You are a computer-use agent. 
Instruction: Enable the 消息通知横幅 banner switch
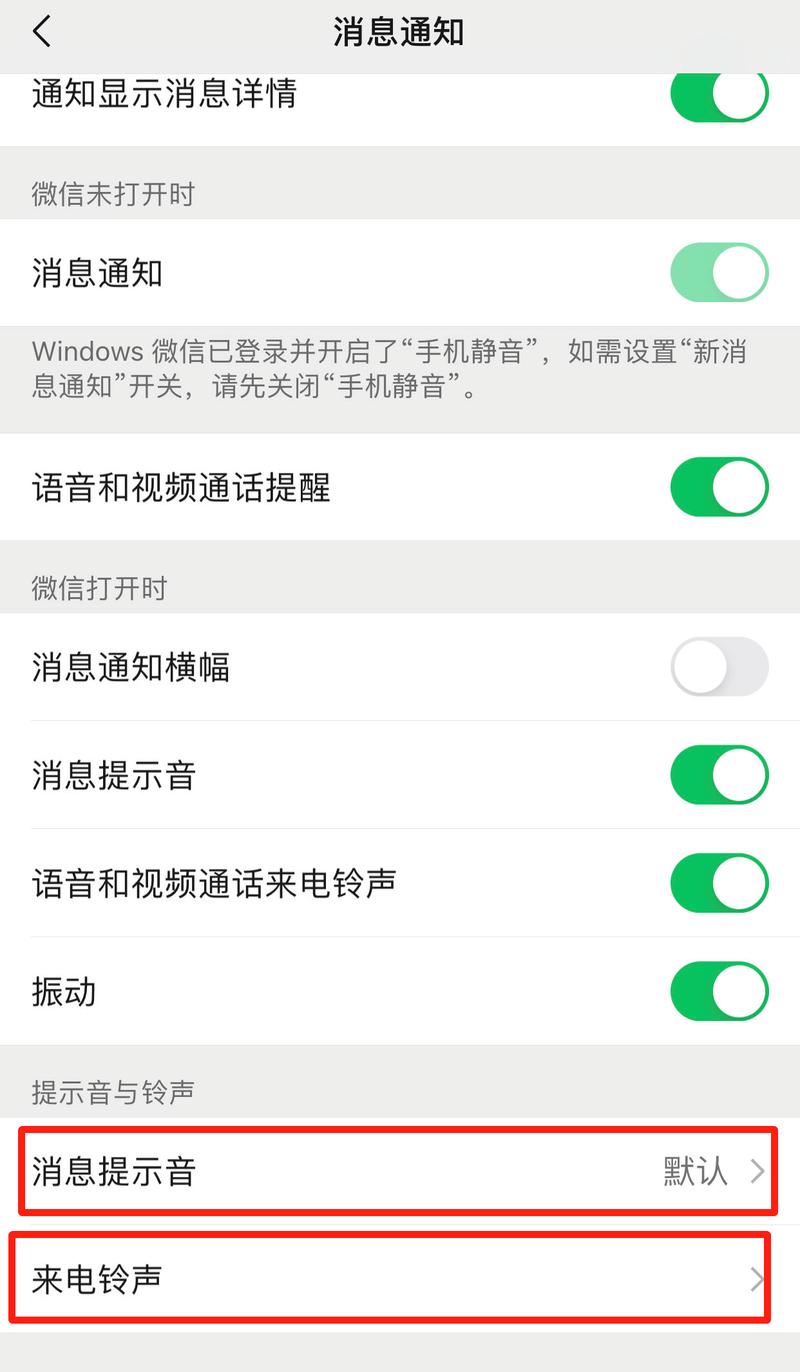pyautogui.click(x=719, y=668)
